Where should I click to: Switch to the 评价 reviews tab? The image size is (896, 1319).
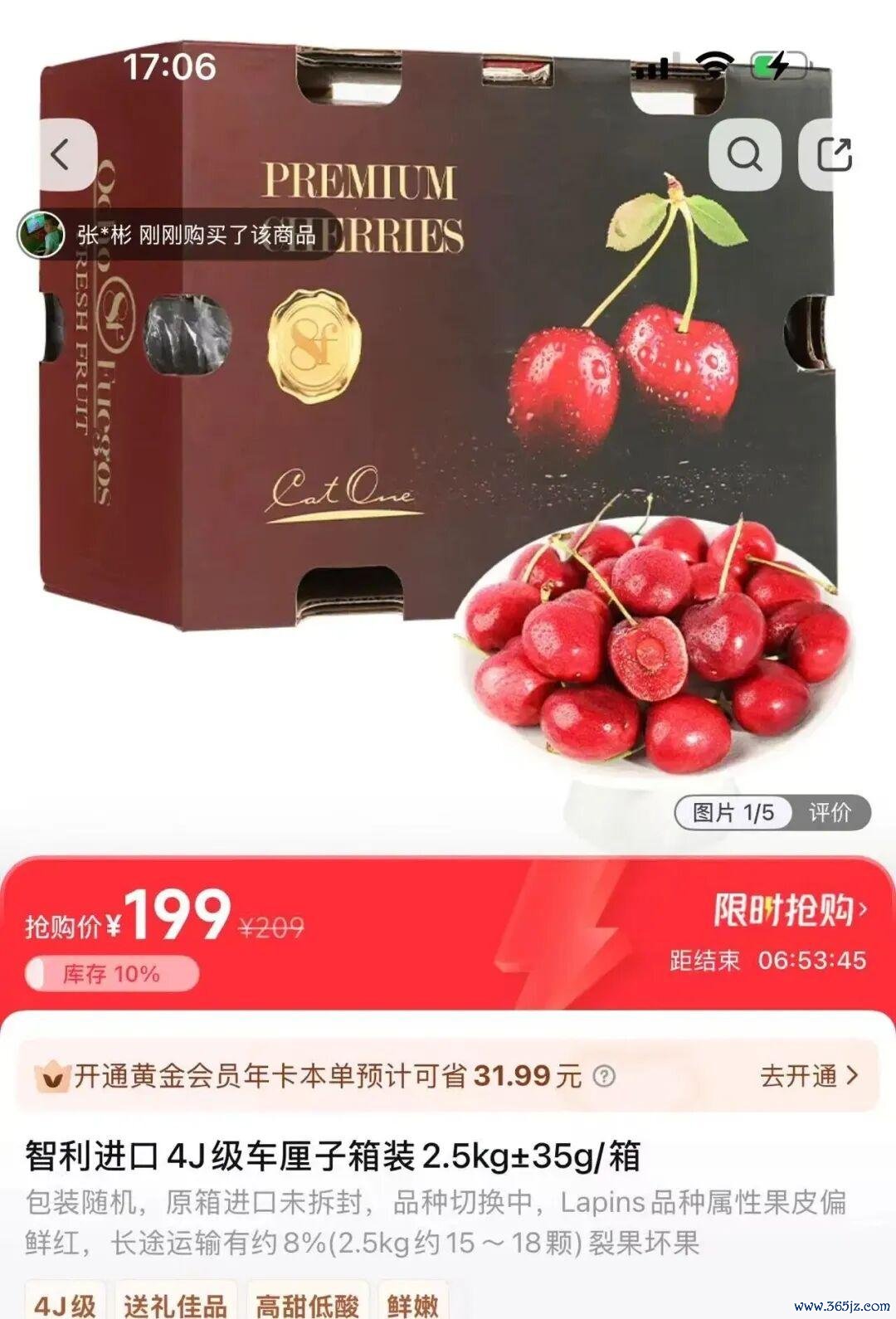[830, 812]
